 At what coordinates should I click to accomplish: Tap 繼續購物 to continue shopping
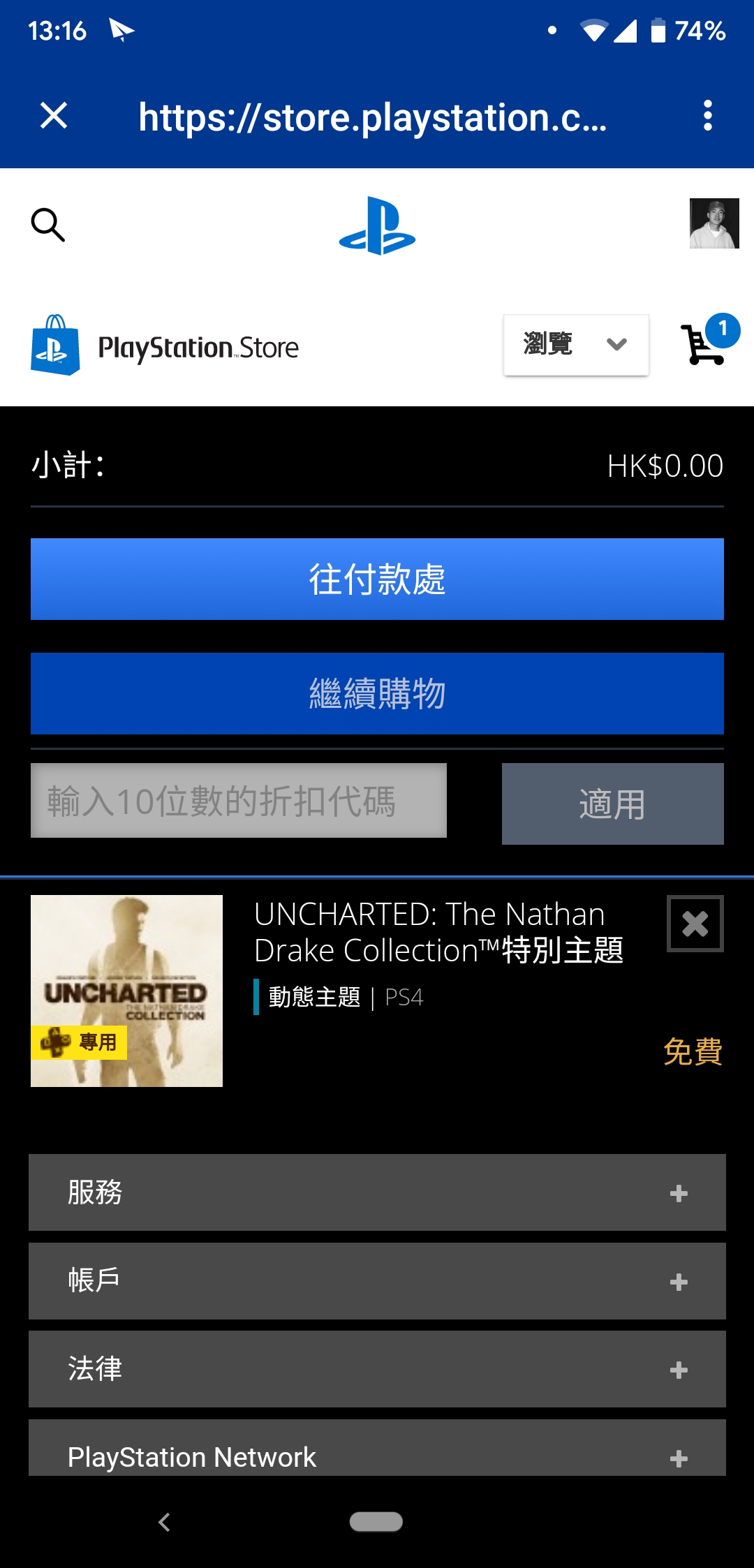coord(377,693)
